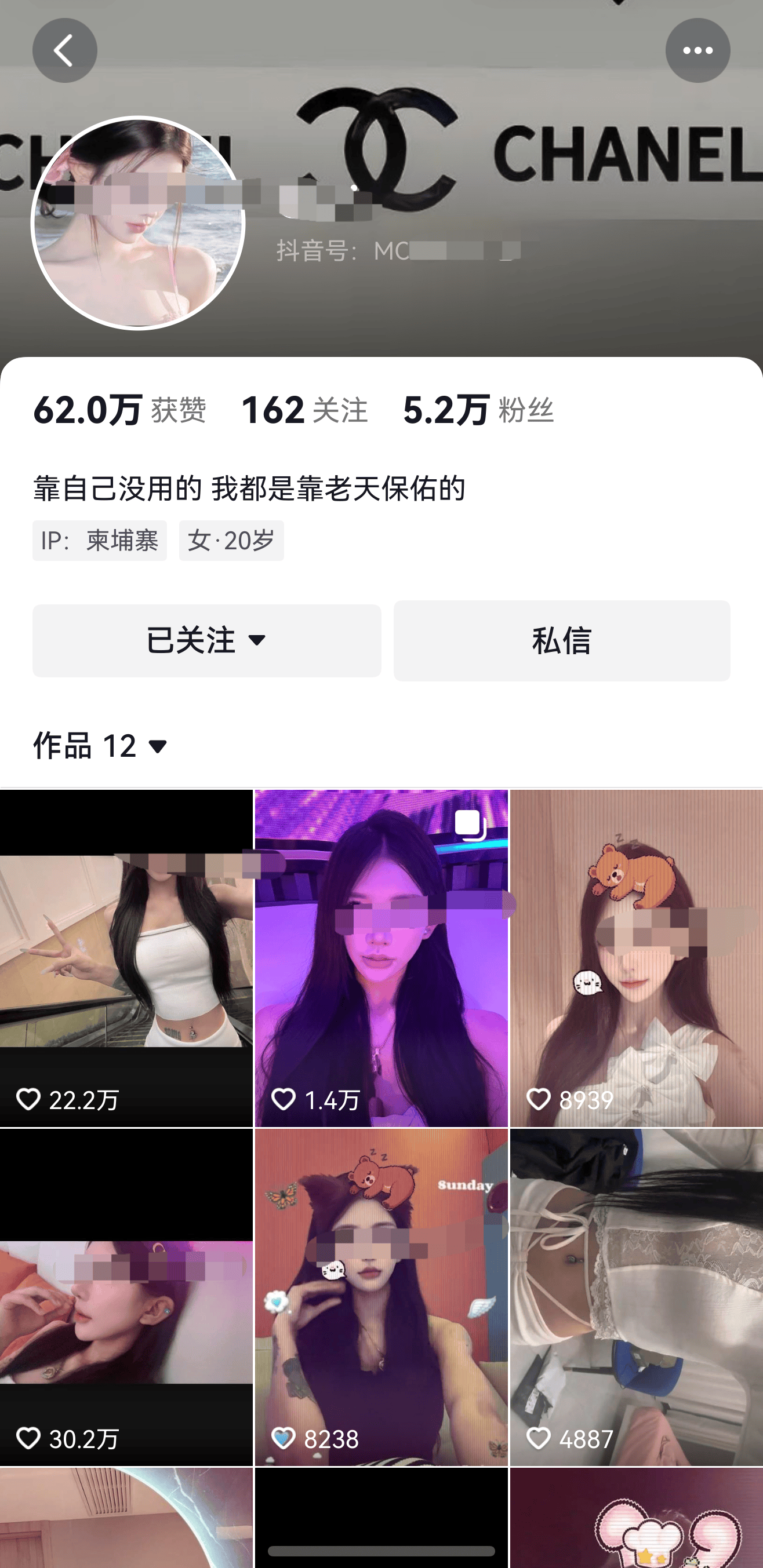Tap the IP 柬埔寨 location tag
Image resolution: width=763 pixels, height=1568 pixels.
99,541
